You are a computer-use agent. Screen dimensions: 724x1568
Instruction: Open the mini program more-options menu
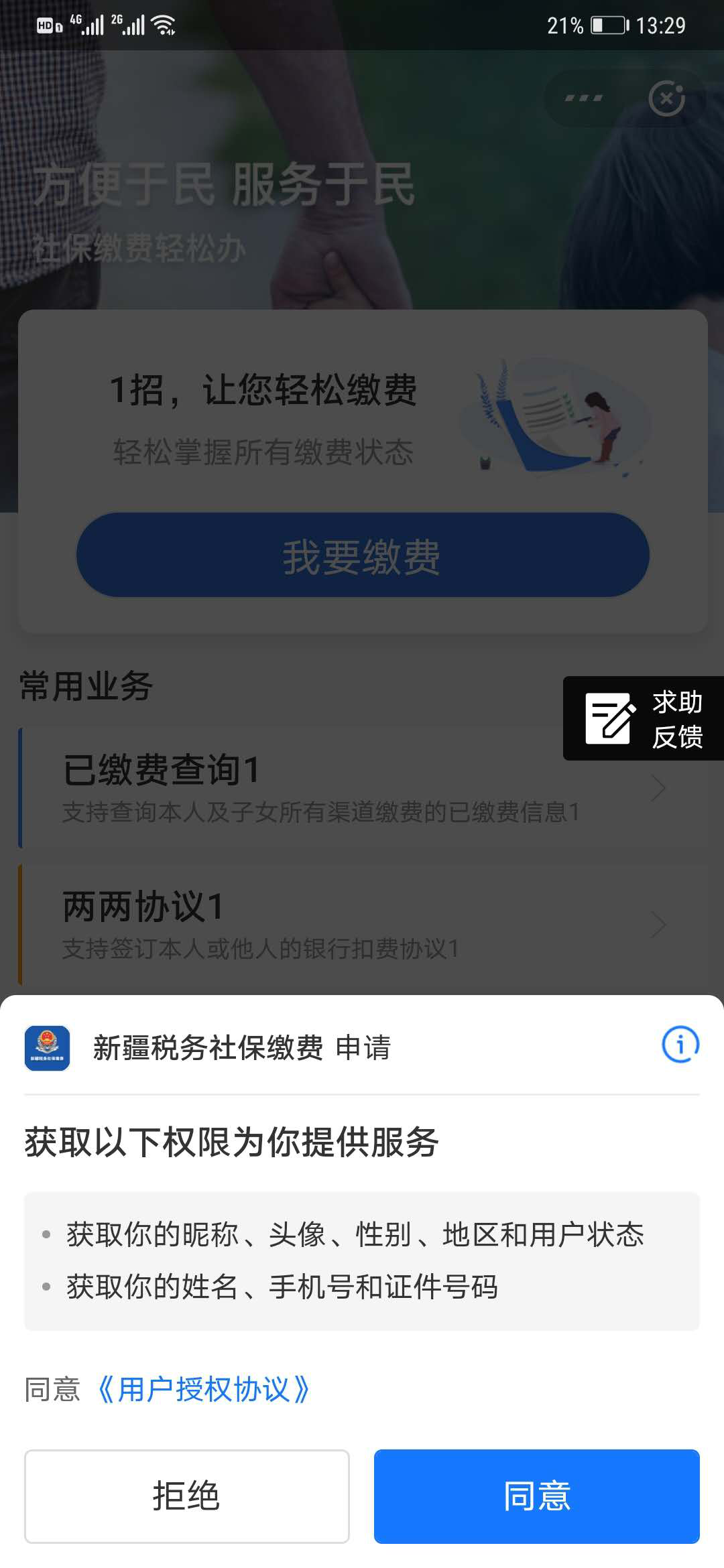click(583, 99)
